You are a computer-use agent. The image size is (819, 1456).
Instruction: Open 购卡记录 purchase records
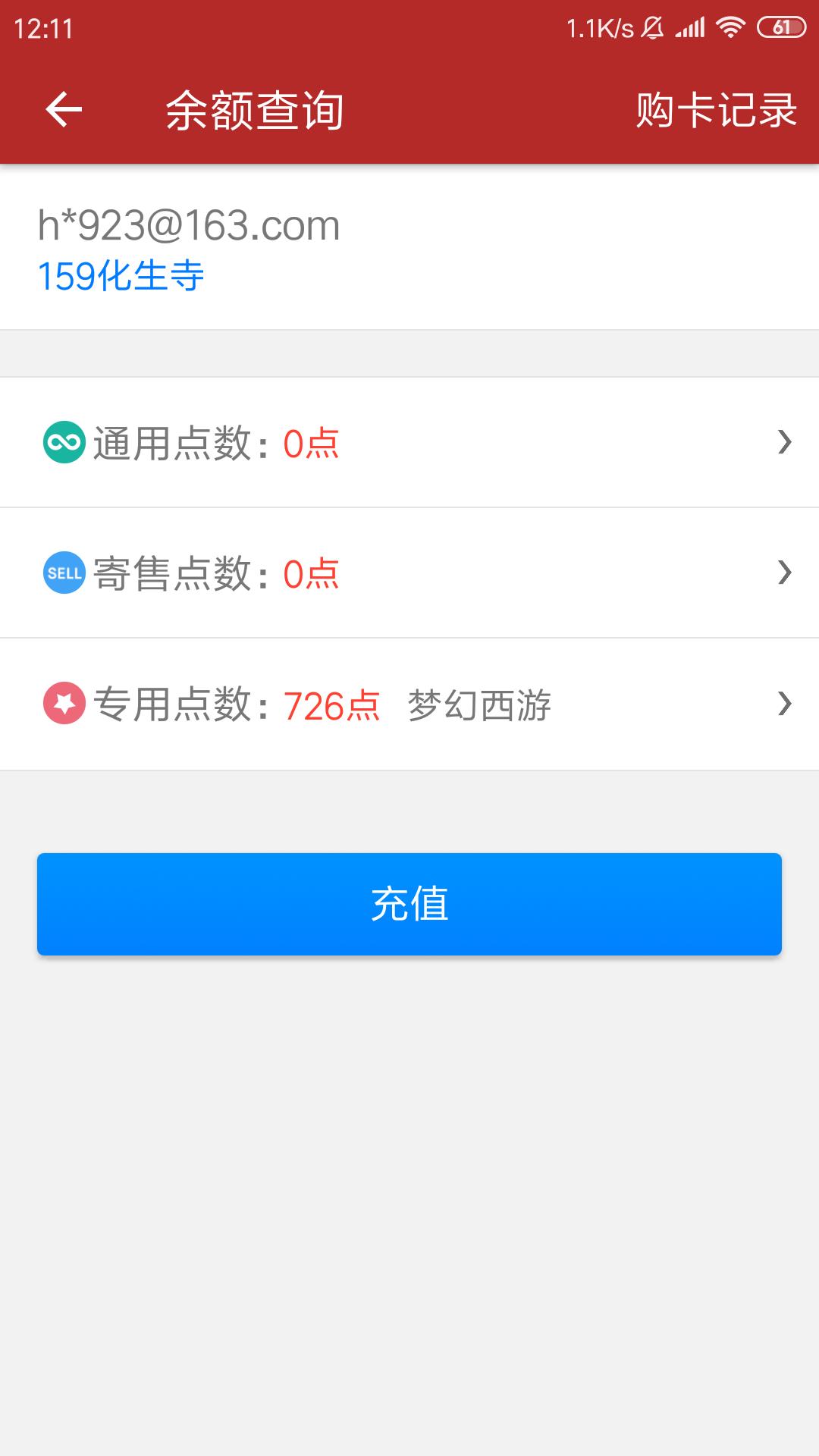(x=716, y=111)
